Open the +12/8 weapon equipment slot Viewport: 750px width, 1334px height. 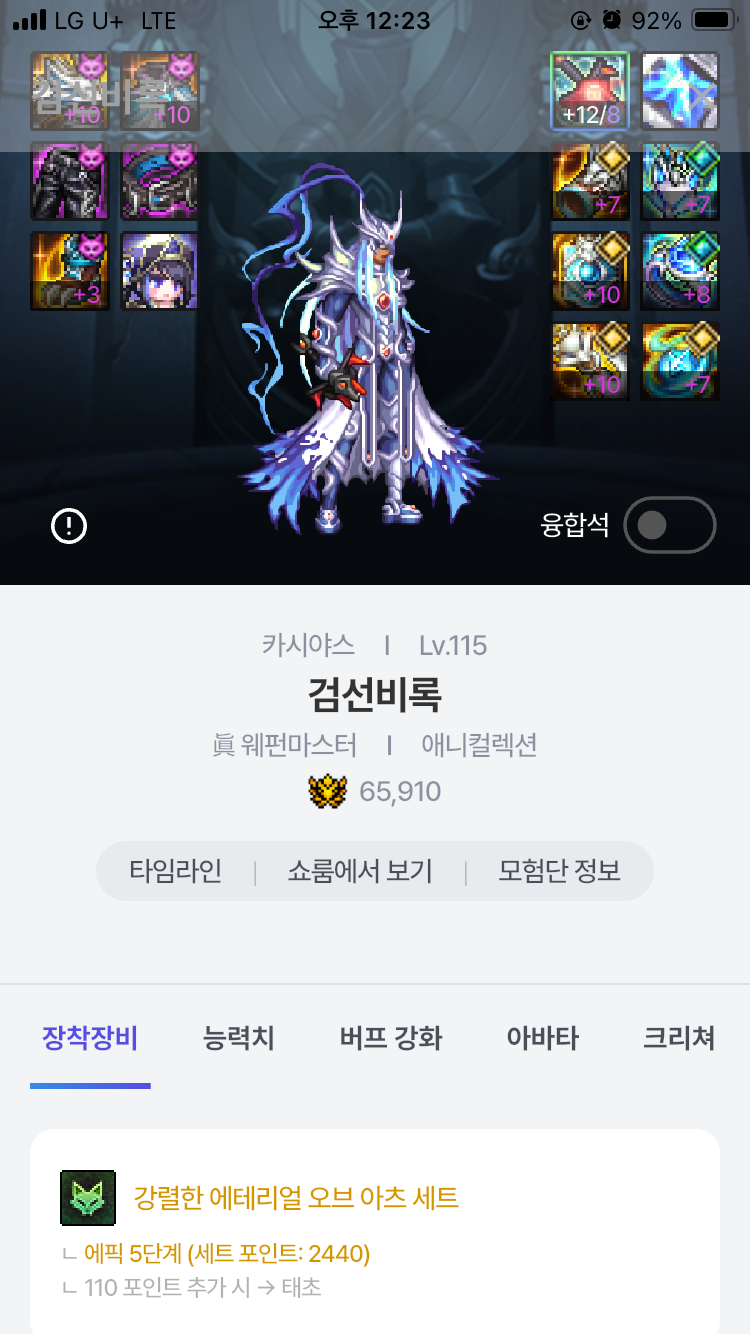590,91
